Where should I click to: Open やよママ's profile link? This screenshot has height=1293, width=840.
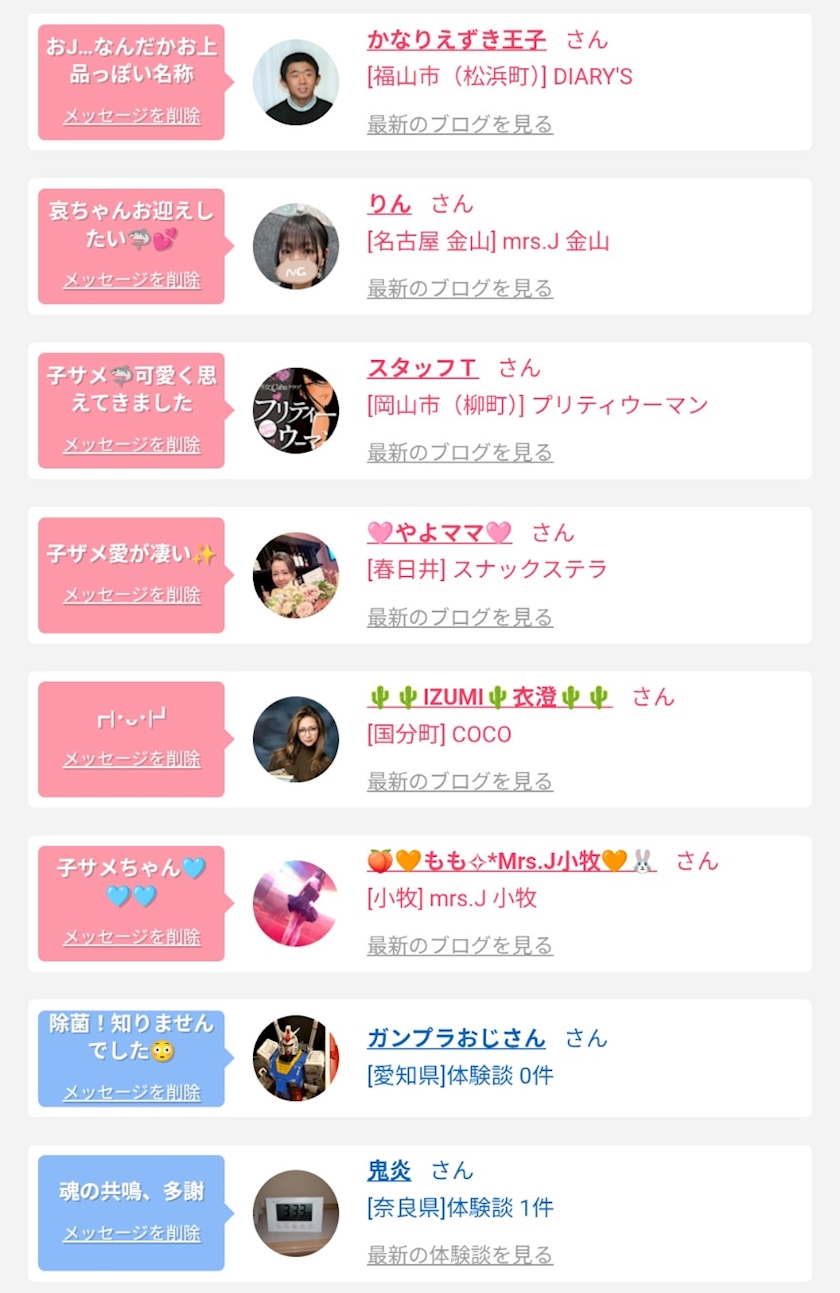point(439,532)
